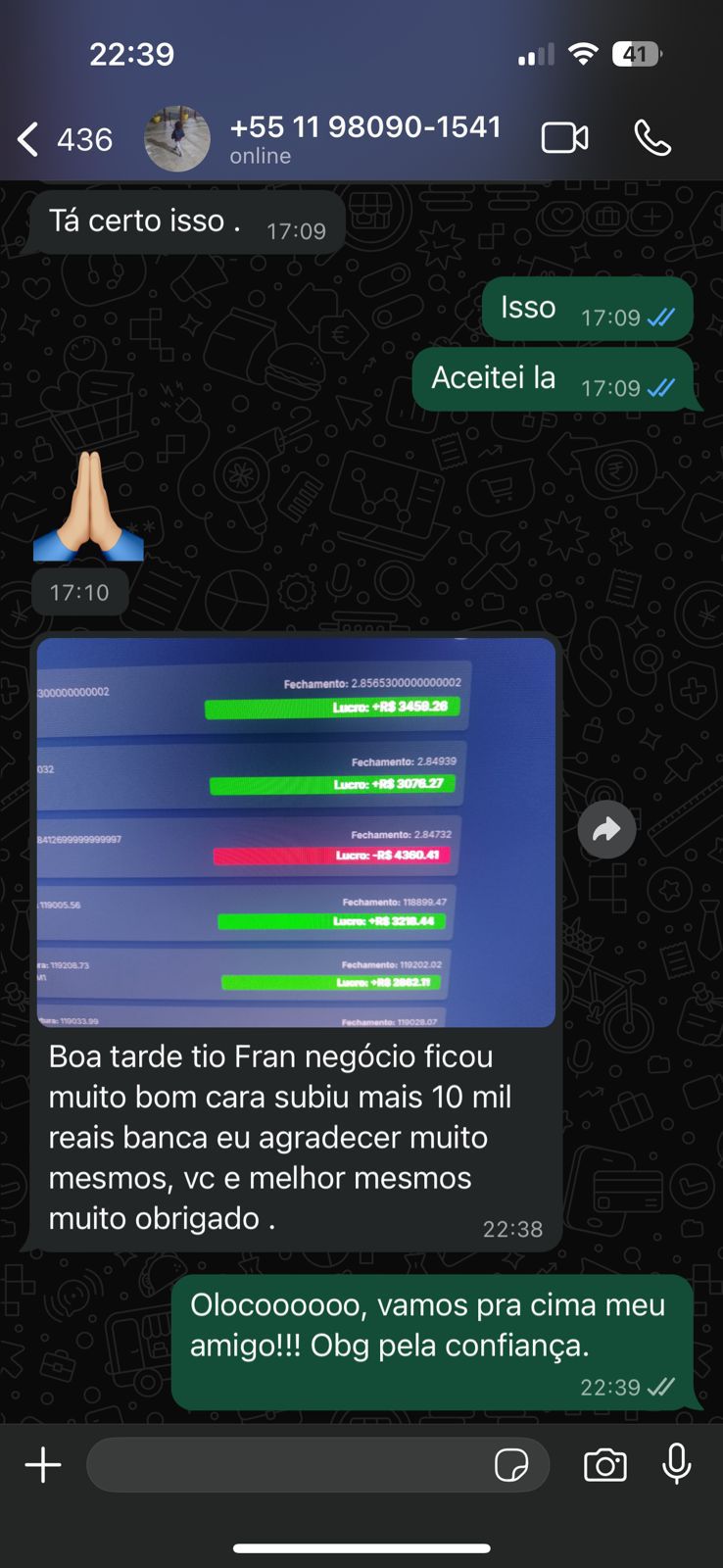723x1568 pixels.
Task: Start a voice call
Action: pyautogui.click(x=652, y=138)
